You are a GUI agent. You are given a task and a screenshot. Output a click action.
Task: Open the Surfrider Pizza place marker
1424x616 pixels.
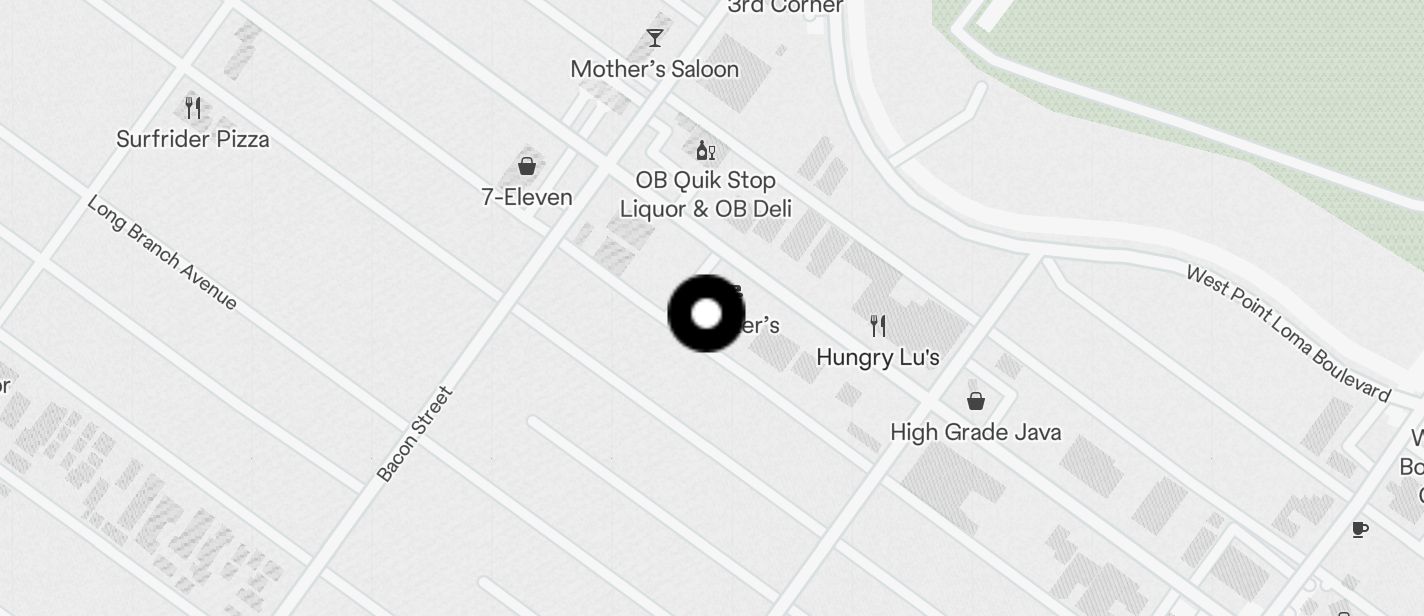(x=193, y=108)
